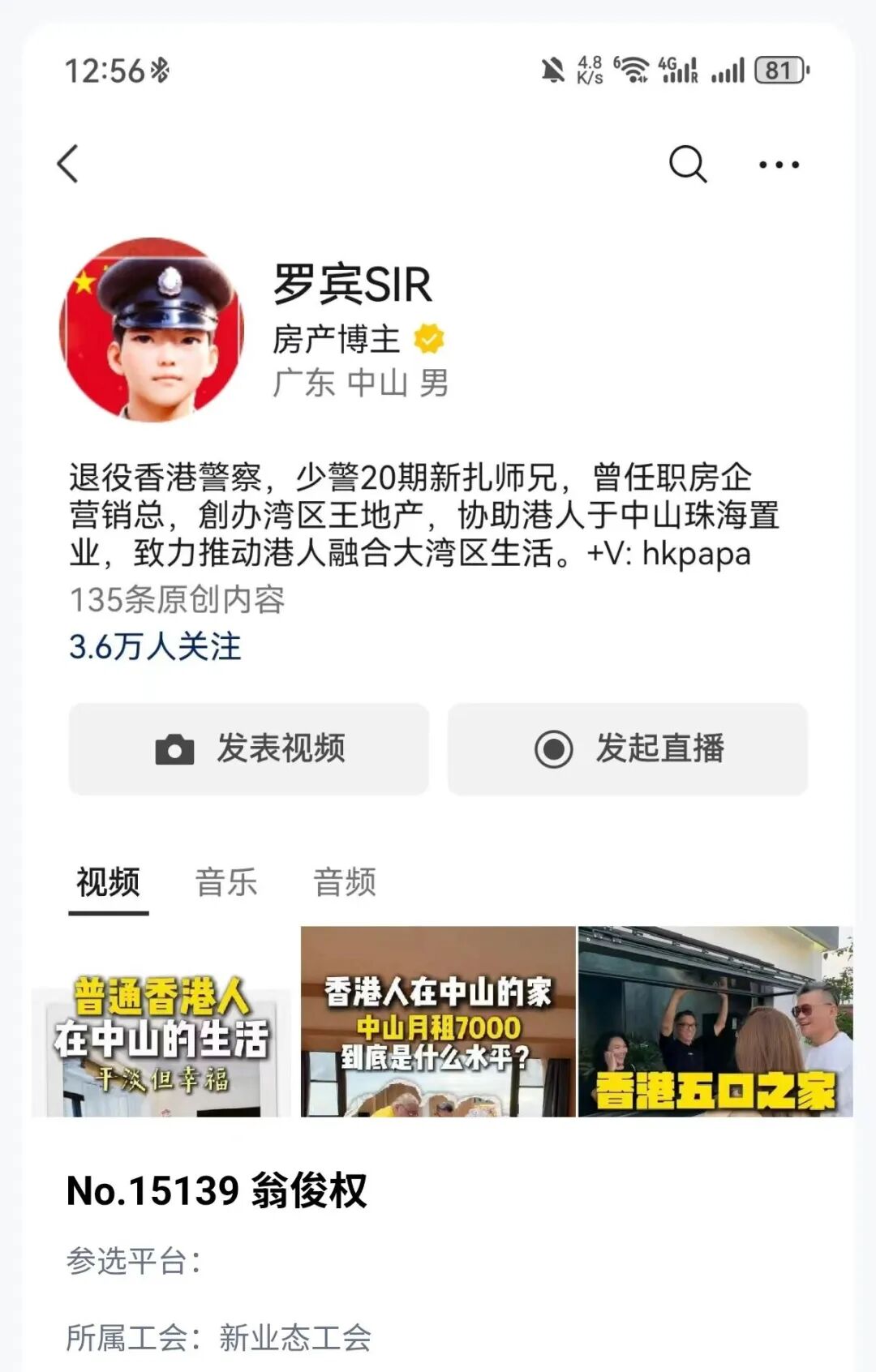Switch to the 音乐 tab
The height and width of the screenshot is (1372, 876).
click(226, 882)
